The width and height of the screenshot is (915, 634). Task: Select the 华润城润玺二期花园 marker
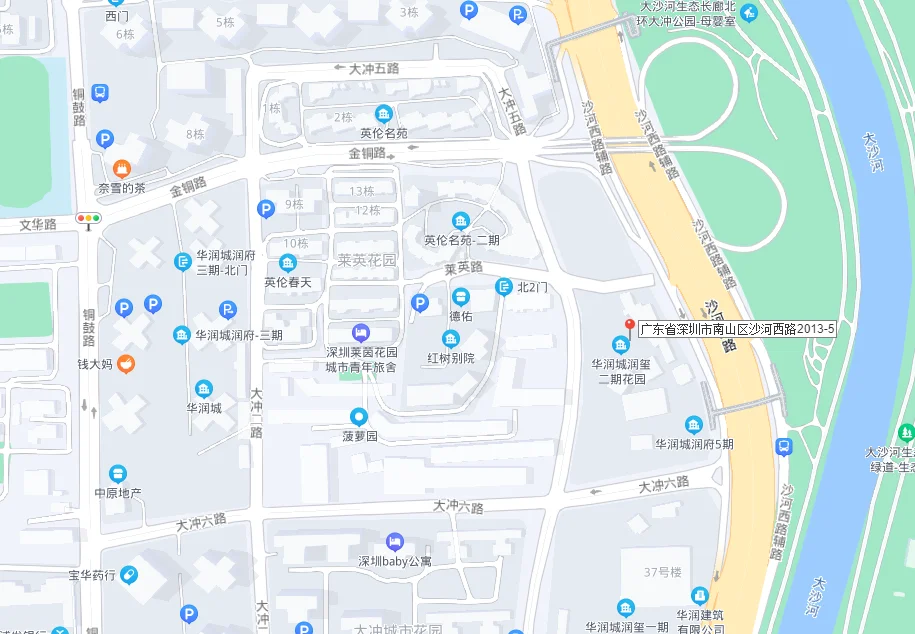(620, 345)
